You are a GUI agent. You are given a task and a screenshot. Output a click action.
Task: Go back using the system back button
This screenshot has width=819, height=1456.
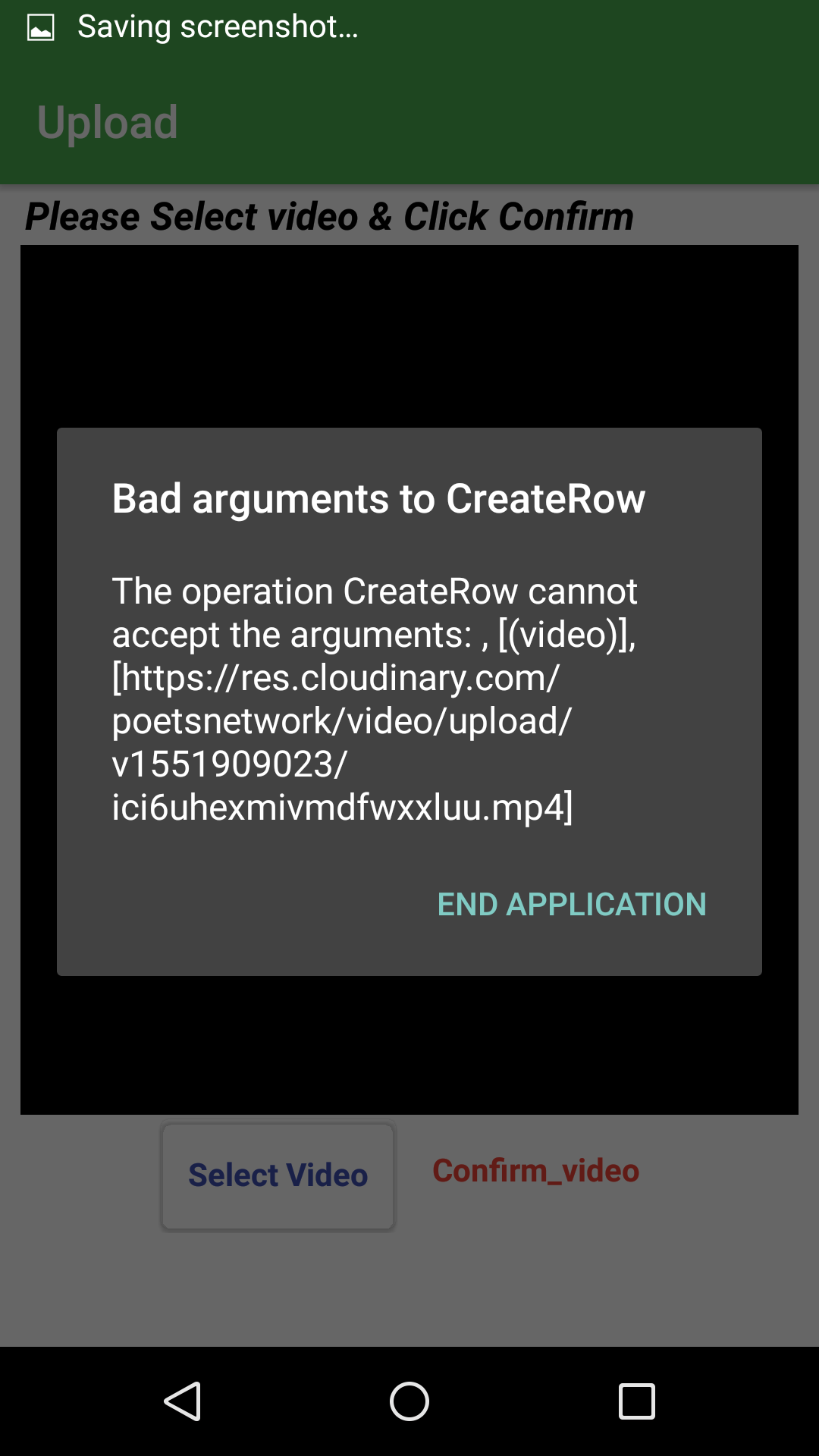click(182, 1401)
